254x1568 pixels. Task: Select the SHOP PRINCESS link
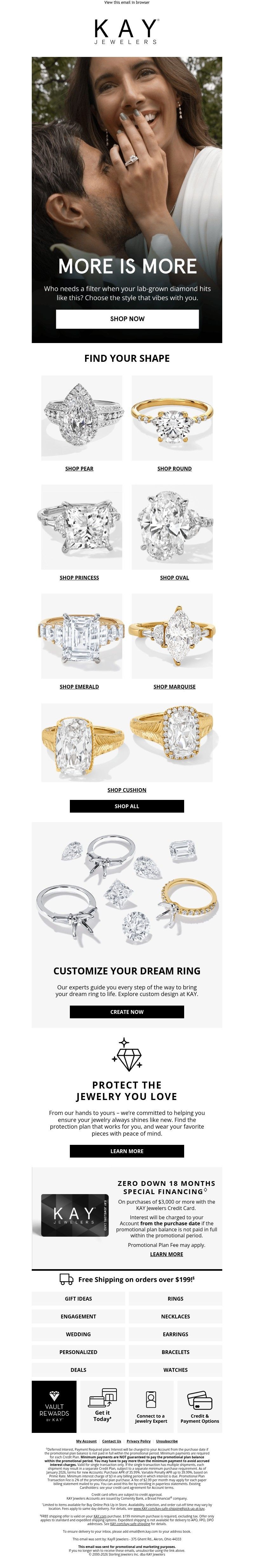[x=79, y=578]
